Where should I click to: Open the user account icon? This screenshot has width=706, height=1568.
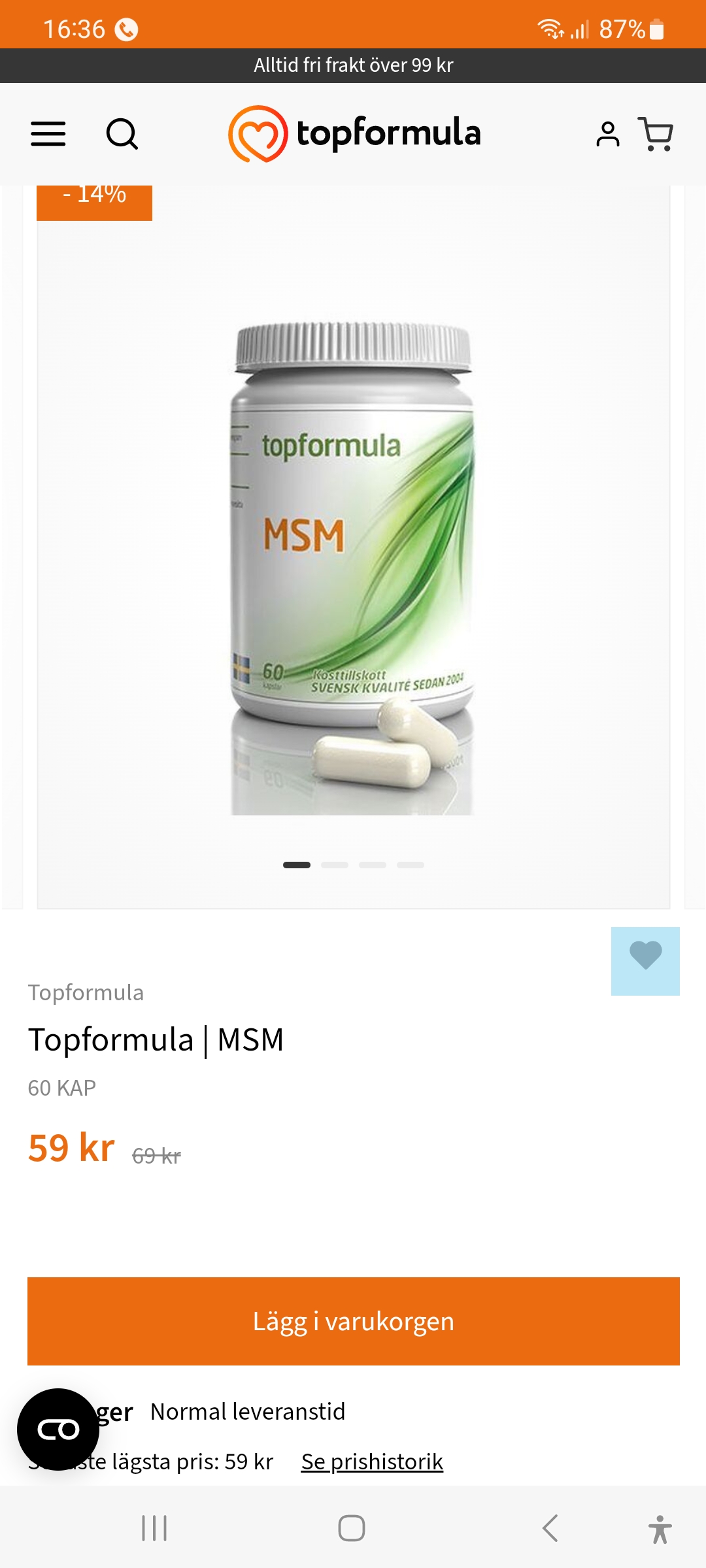607,134
